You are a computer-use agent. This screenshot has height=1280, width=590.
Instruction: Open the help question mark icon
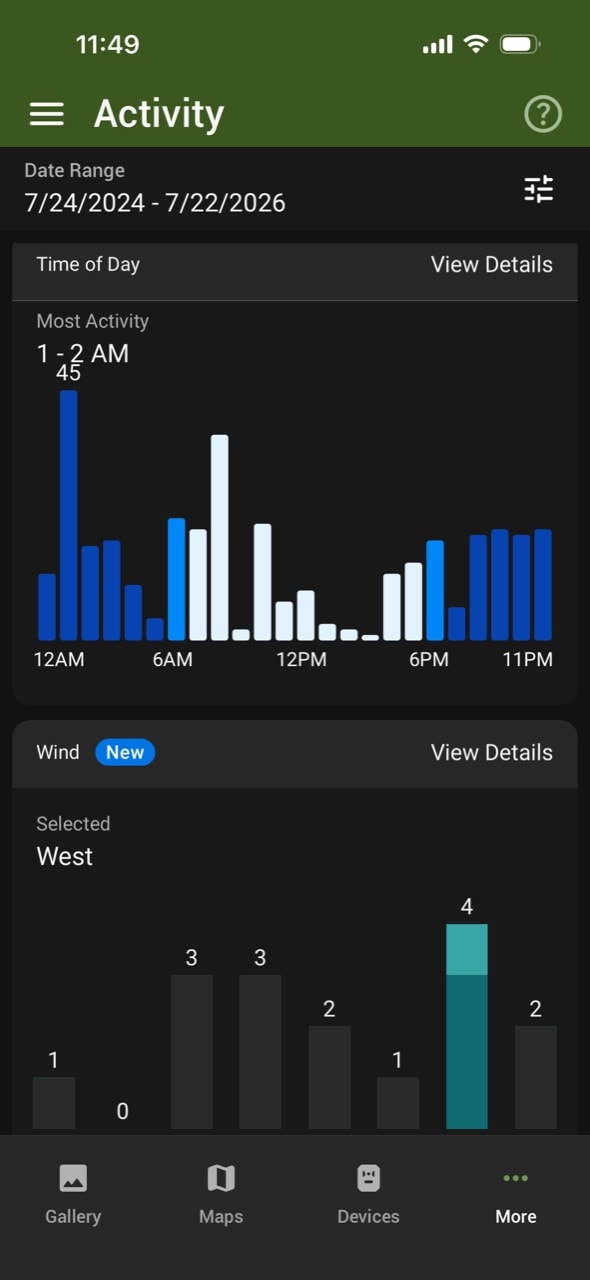point(543,114)
